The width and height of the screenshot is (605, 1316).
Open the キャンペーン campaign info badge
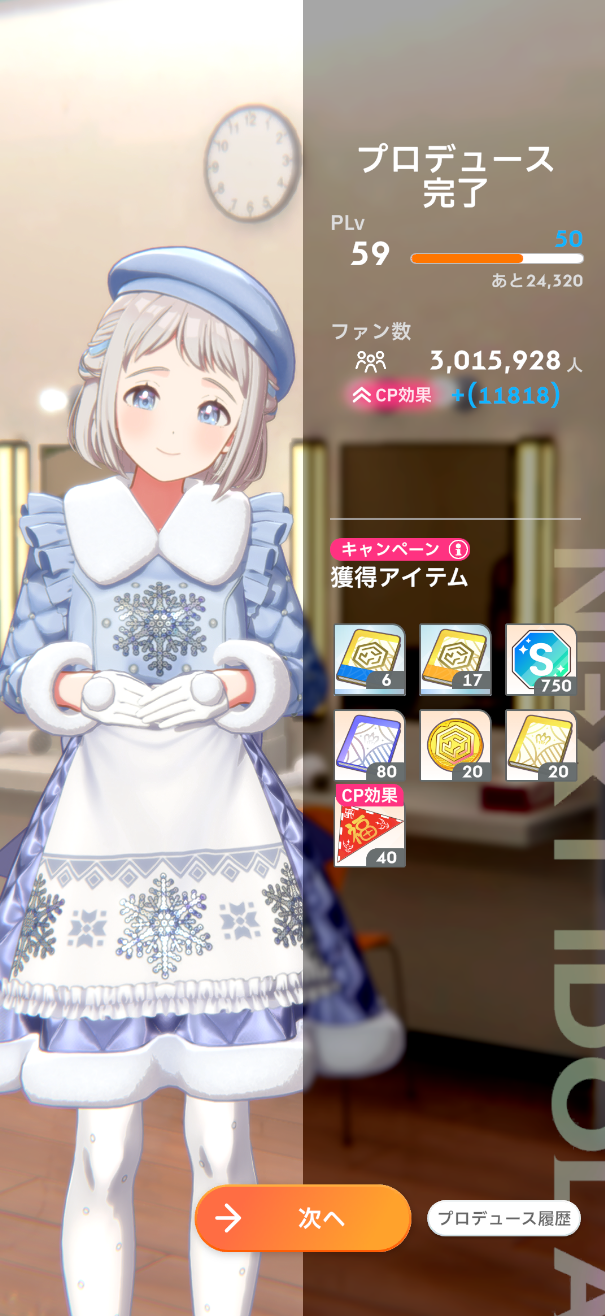tap(400, 549)
